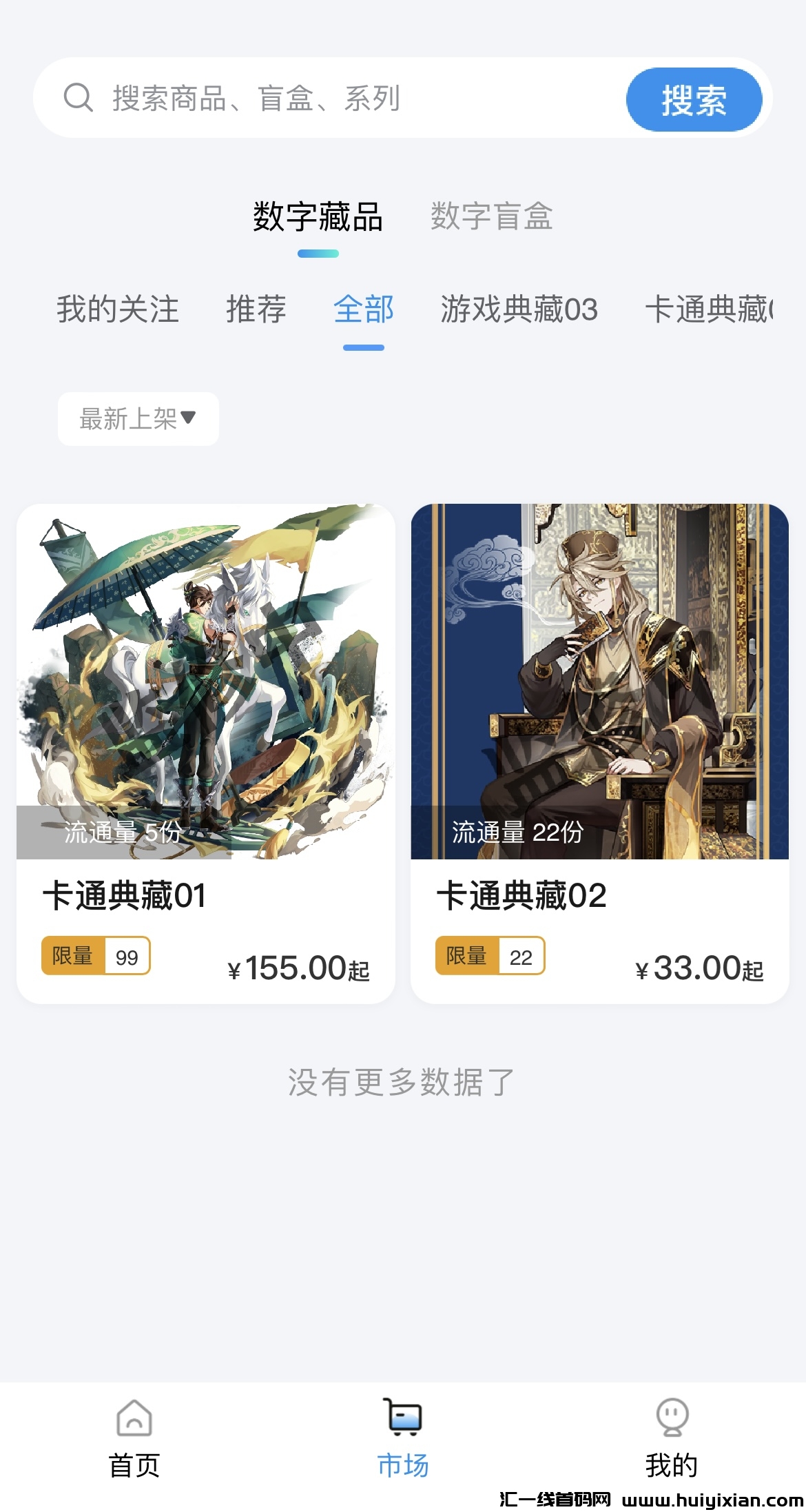Filter by 游戏典藏03 category

(519, 309)
